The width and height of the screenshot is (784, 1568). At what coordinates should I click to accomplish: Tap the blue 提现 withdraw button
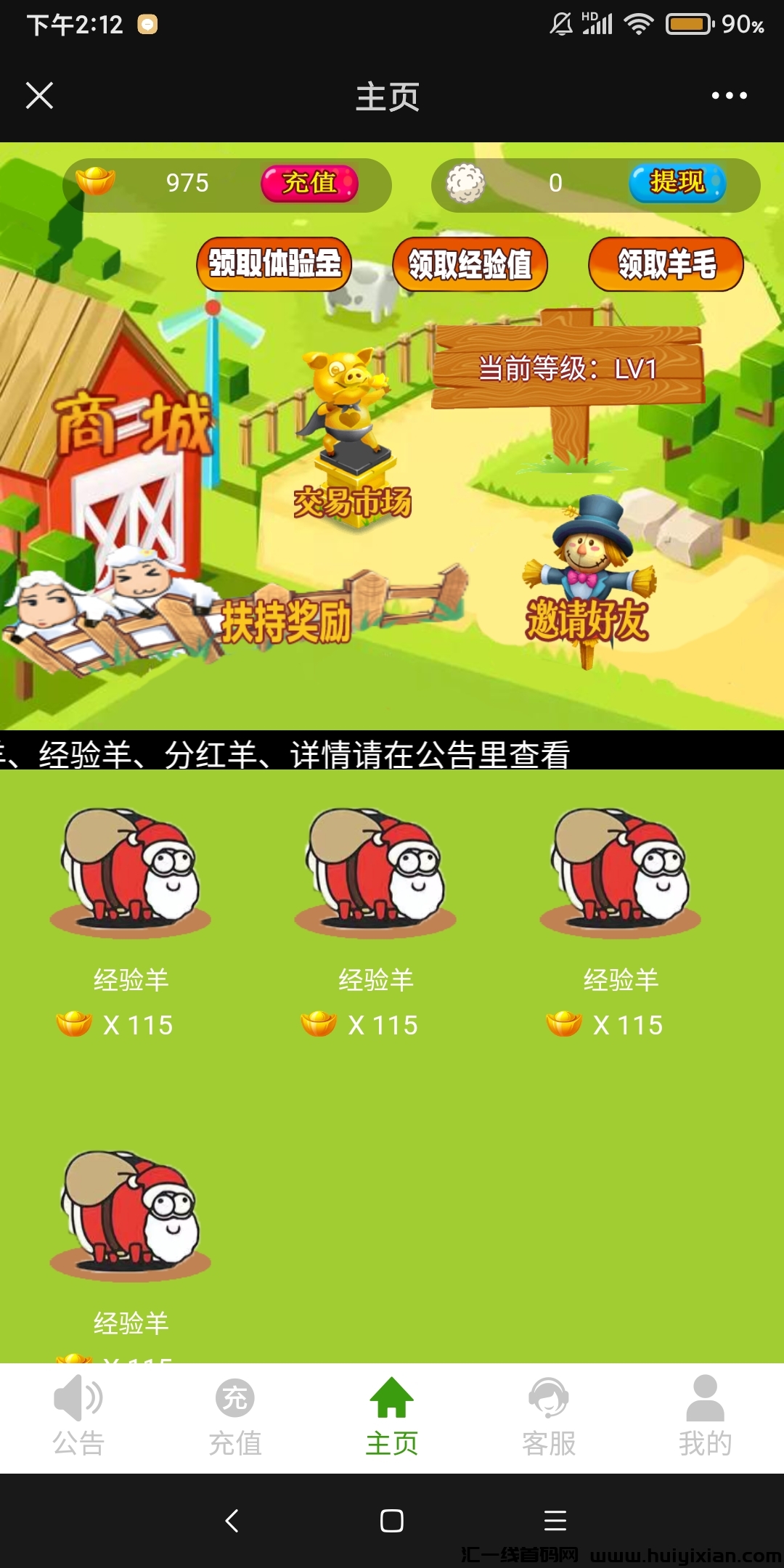pos(677,182)
